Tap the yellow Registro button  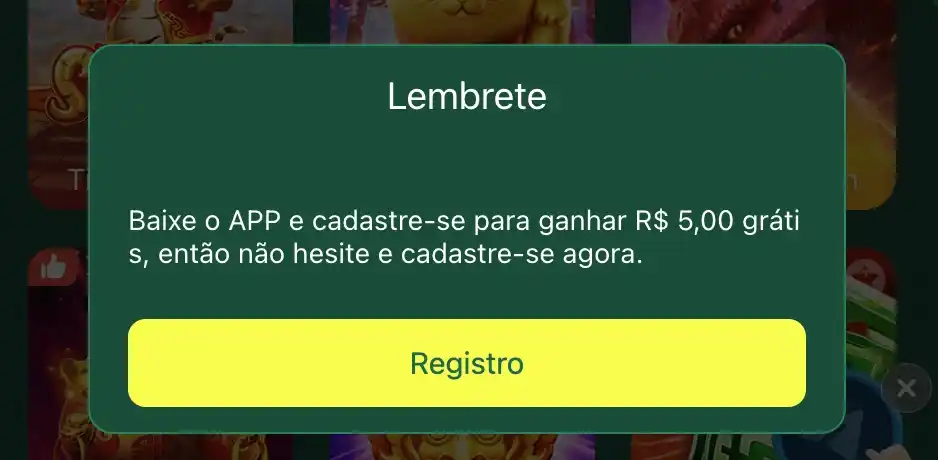coord(466,363)
